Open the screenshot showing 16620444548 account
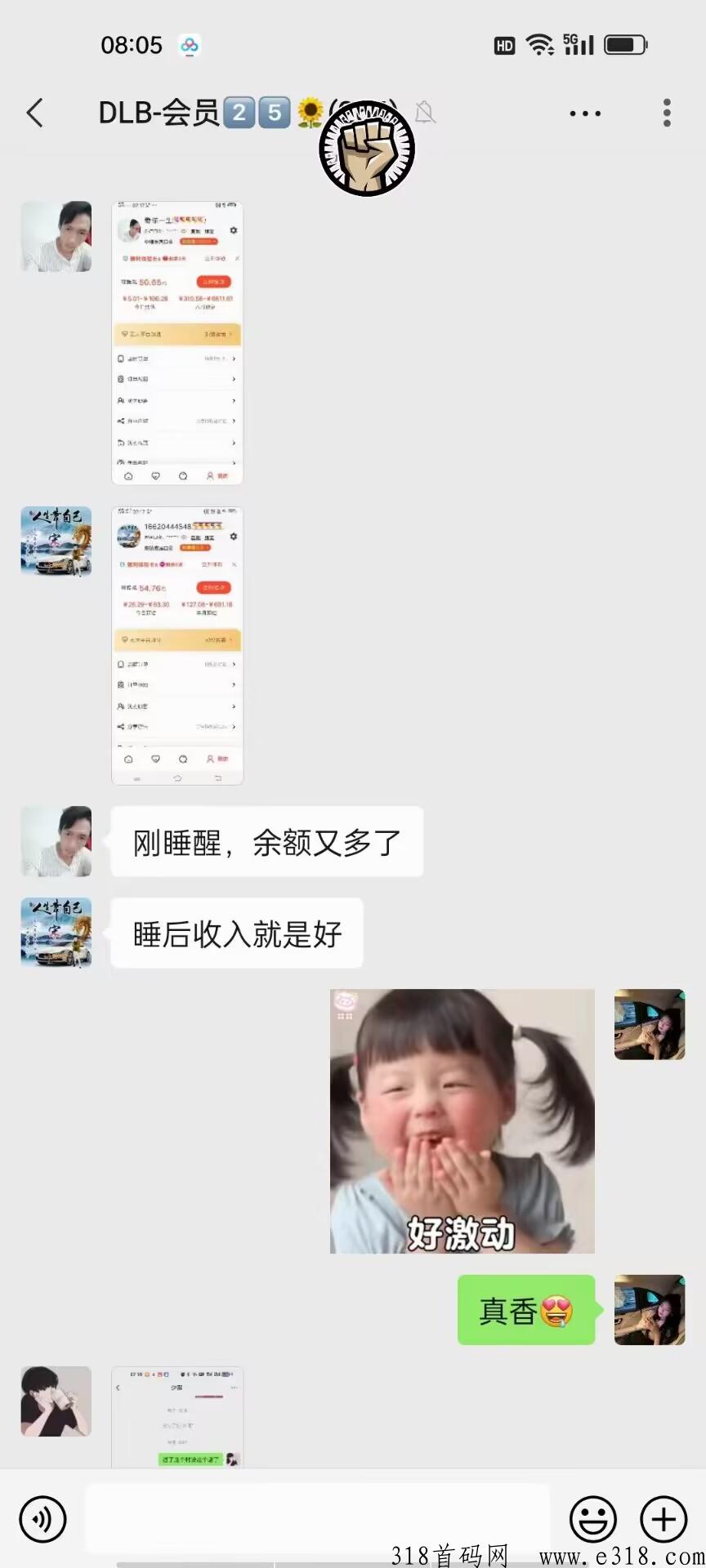Screen dimensions: 706x1568 [x=177, y=646]
